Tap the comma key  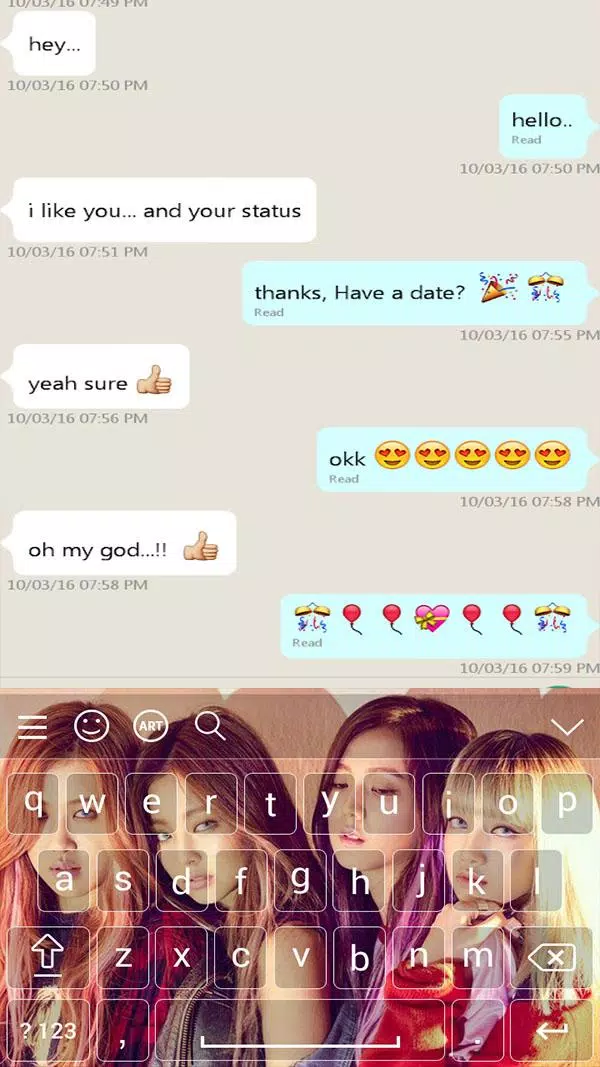123,1031
